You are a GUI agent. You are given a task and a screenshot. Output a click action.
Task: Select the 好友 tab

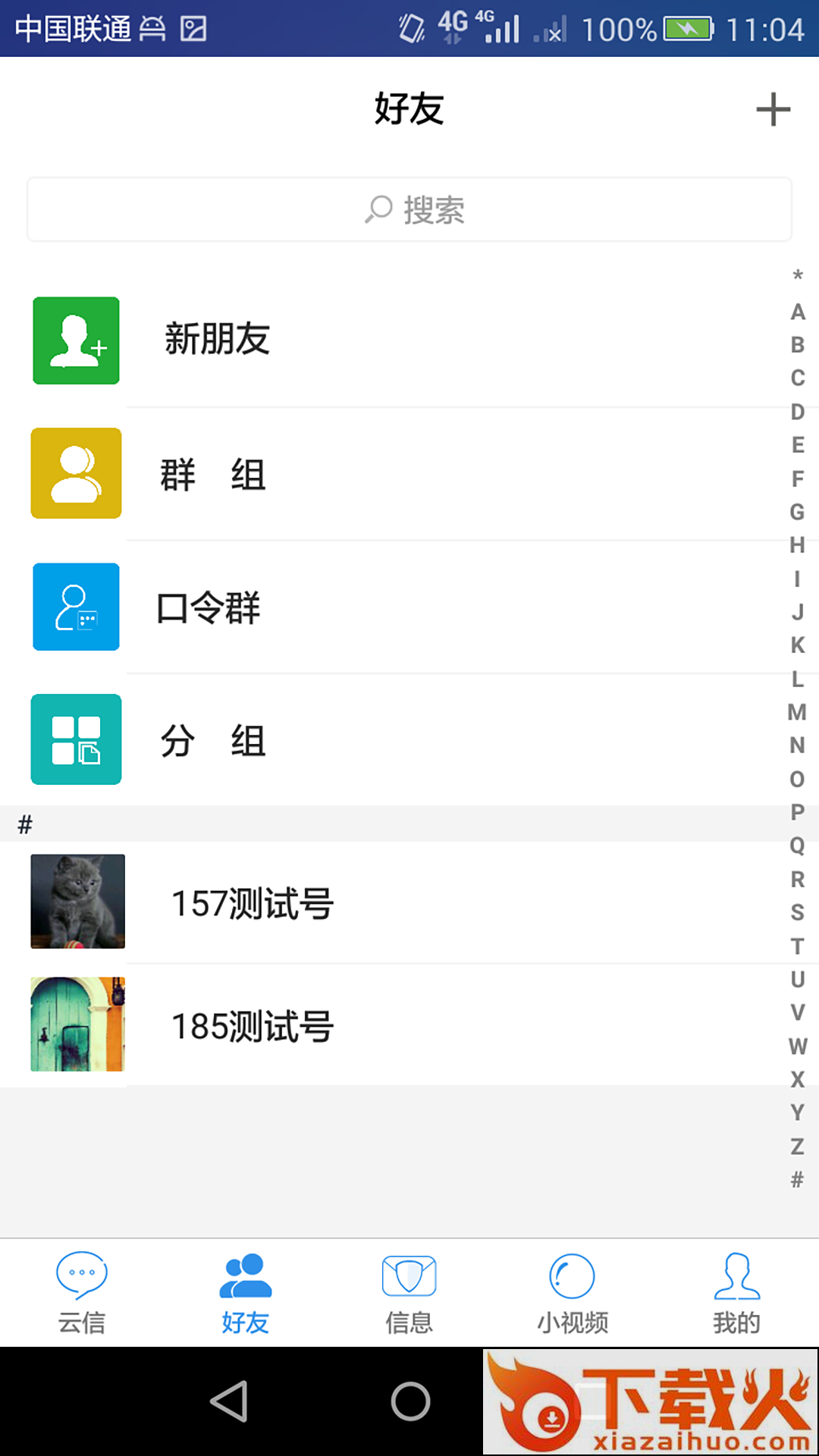pyautogui.click(x=245, y=1293)
